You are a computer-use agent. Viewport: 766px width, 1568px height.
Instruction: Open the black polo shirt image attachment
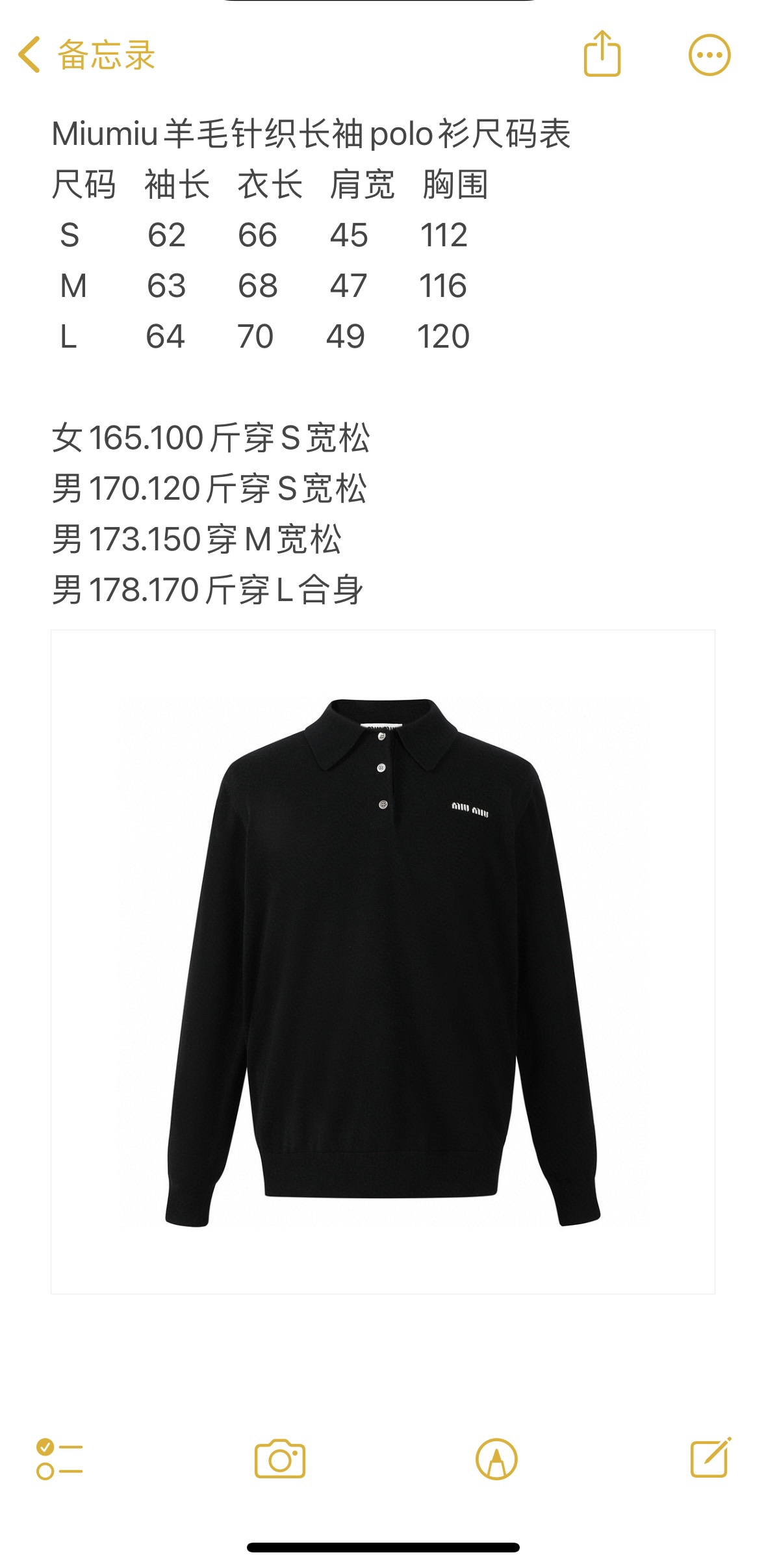383,962
